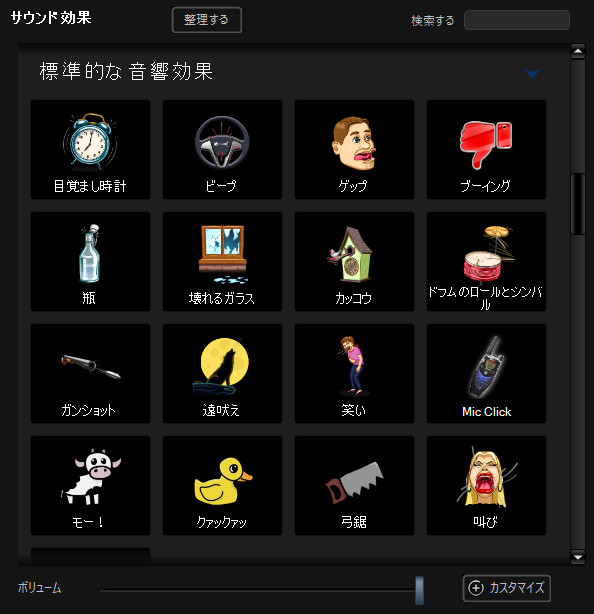The width and height of the screenshot is (594, 614).
Task: Play the 弓鋸 saw sound
Action: (354, 485)
